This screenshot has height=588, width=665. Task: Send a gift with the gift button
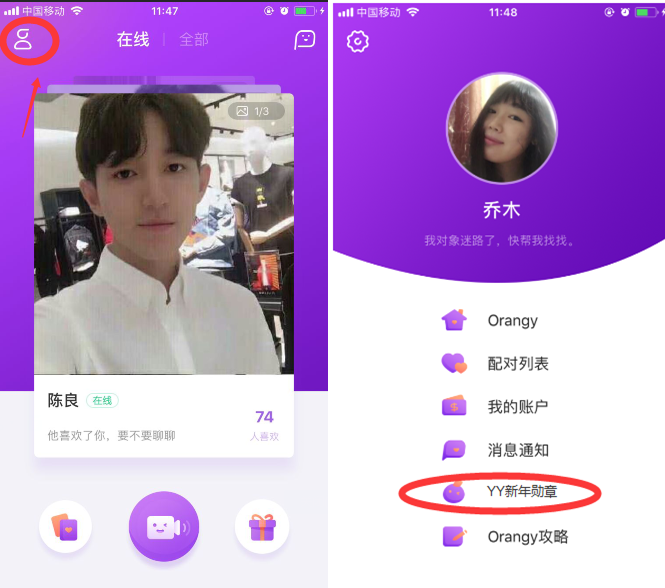pyautogui.click(x=262, y=527)
